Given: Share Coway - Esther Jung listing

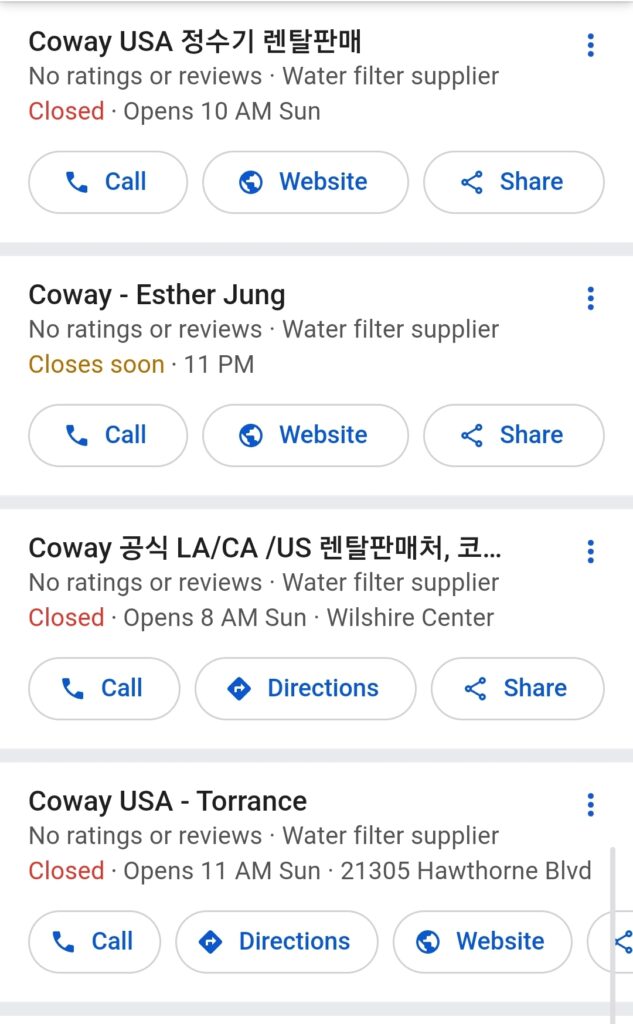Looking at the screenshot, I should coord(513,435).
